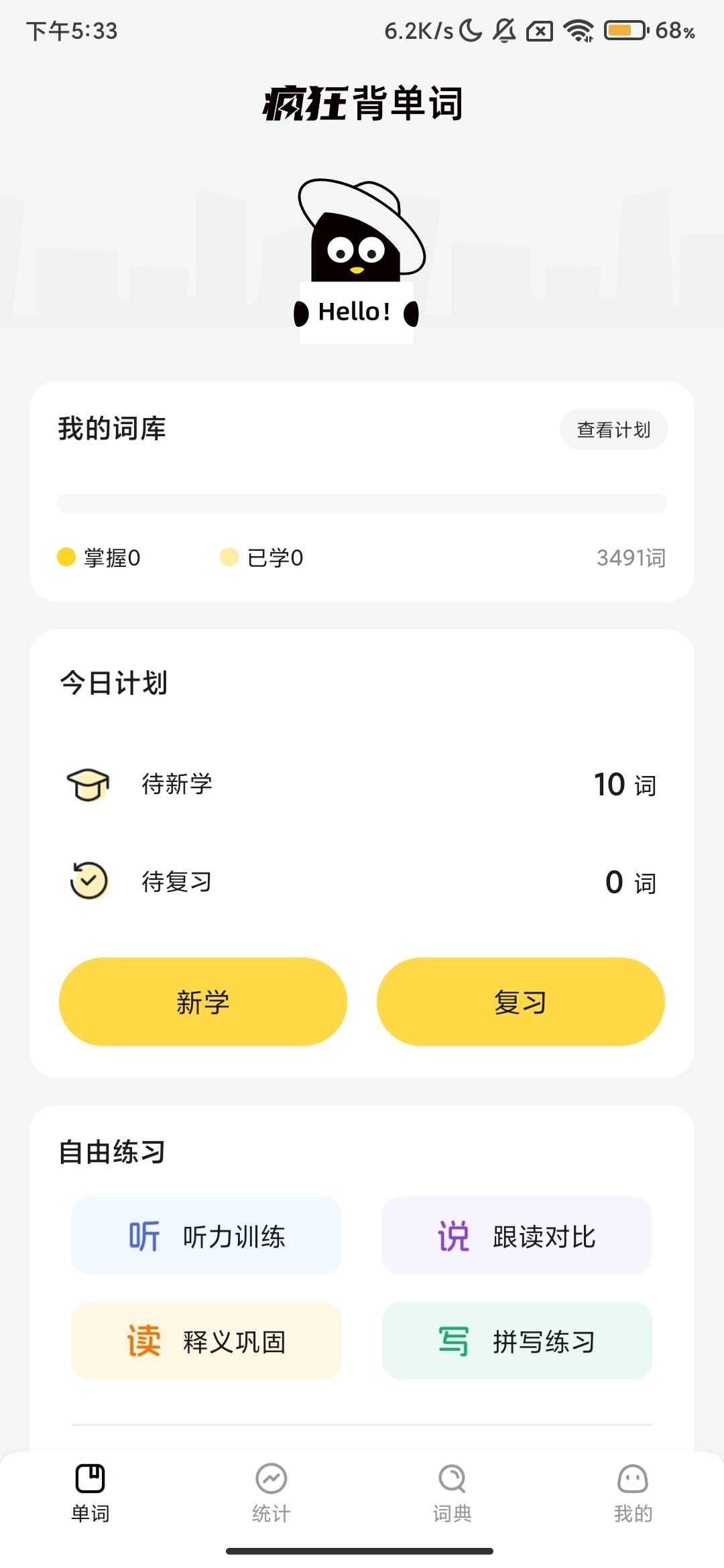Open 拼写练习 spelling practice
The height and width of the screenshot is (1568, 724).
(x=517, y=1341)
